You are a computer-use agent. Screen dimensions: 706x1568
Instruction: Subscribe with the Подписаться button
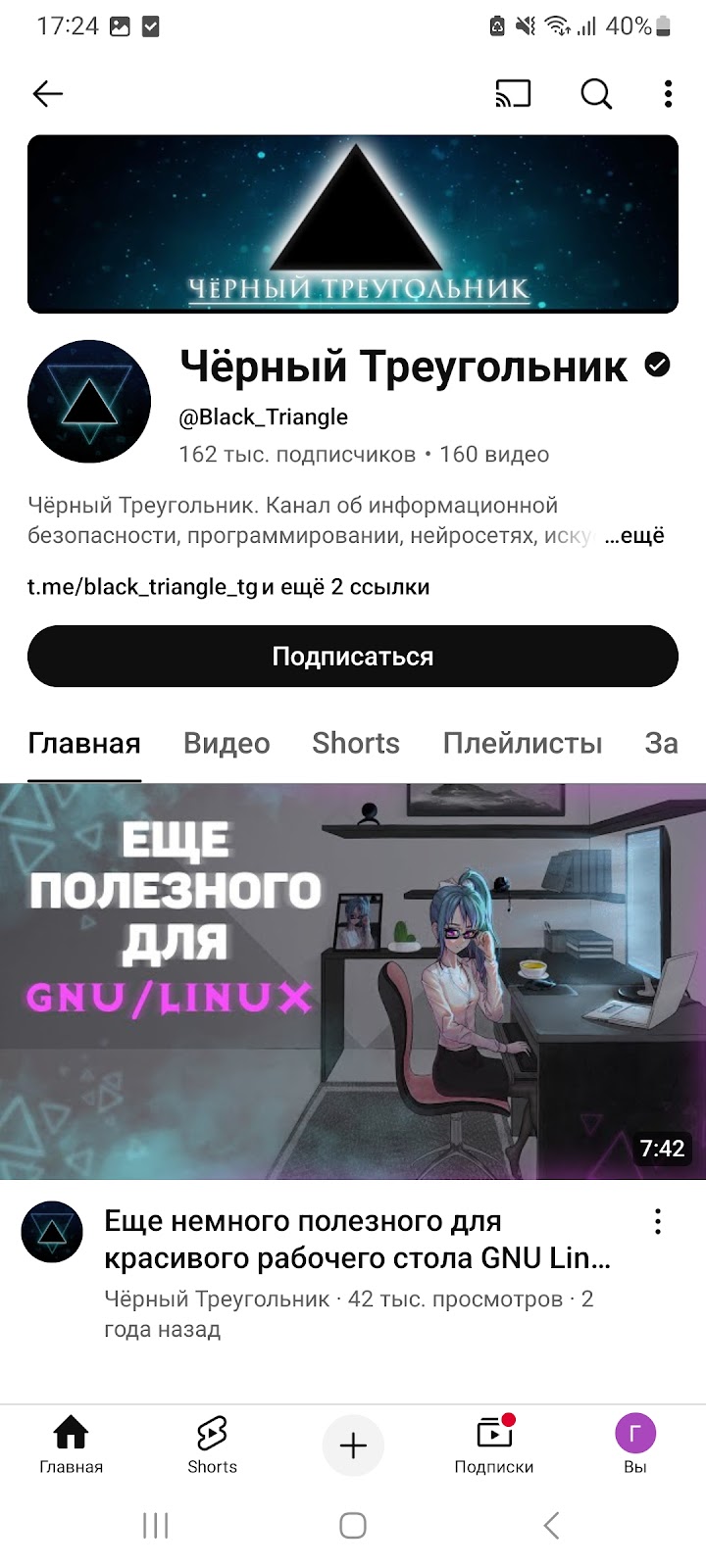[353, 657]
